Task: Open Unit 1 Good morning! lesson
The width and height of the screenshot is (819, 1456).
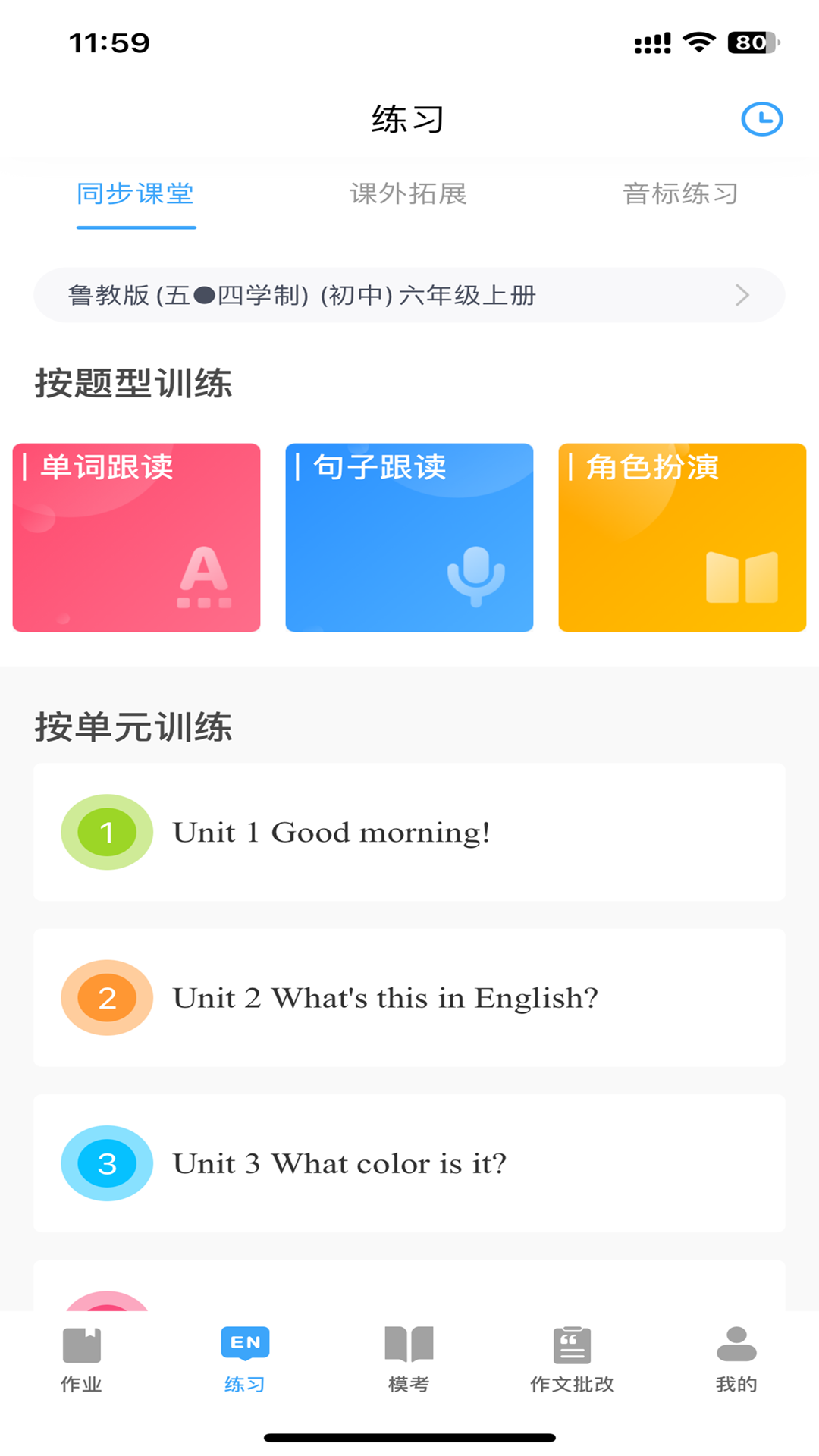Action: (409, 831)
